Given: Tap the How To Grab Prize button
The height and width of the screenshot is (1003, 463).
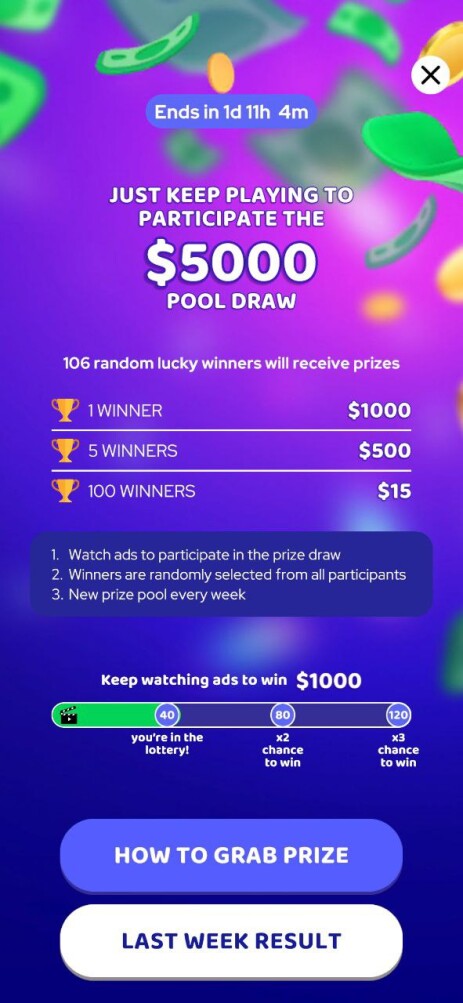Looking at the screenshot, I should click(232, 855).
